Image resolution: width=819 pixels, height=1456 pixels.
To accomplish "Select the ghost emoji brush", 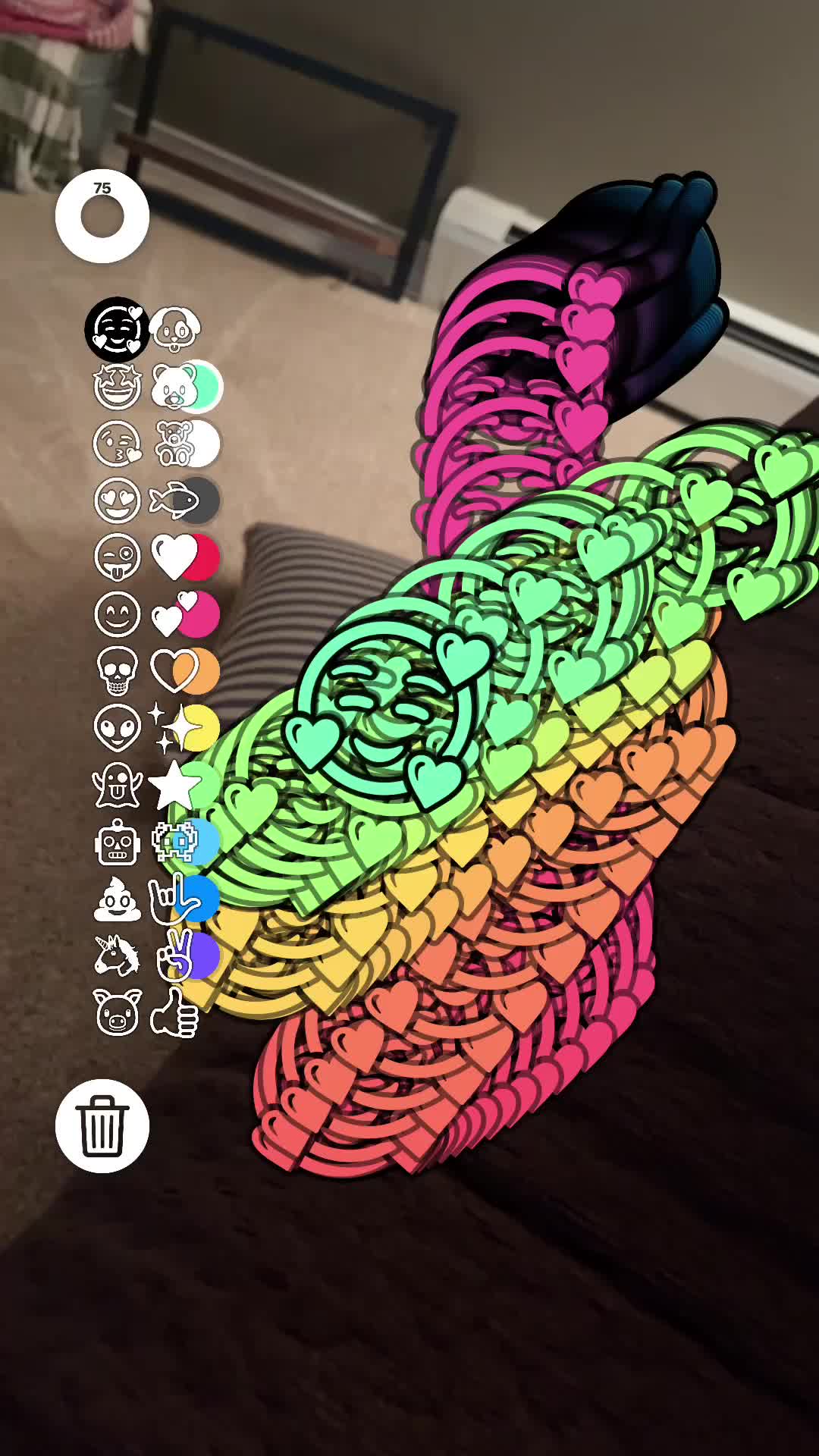I will pos(118,785).
